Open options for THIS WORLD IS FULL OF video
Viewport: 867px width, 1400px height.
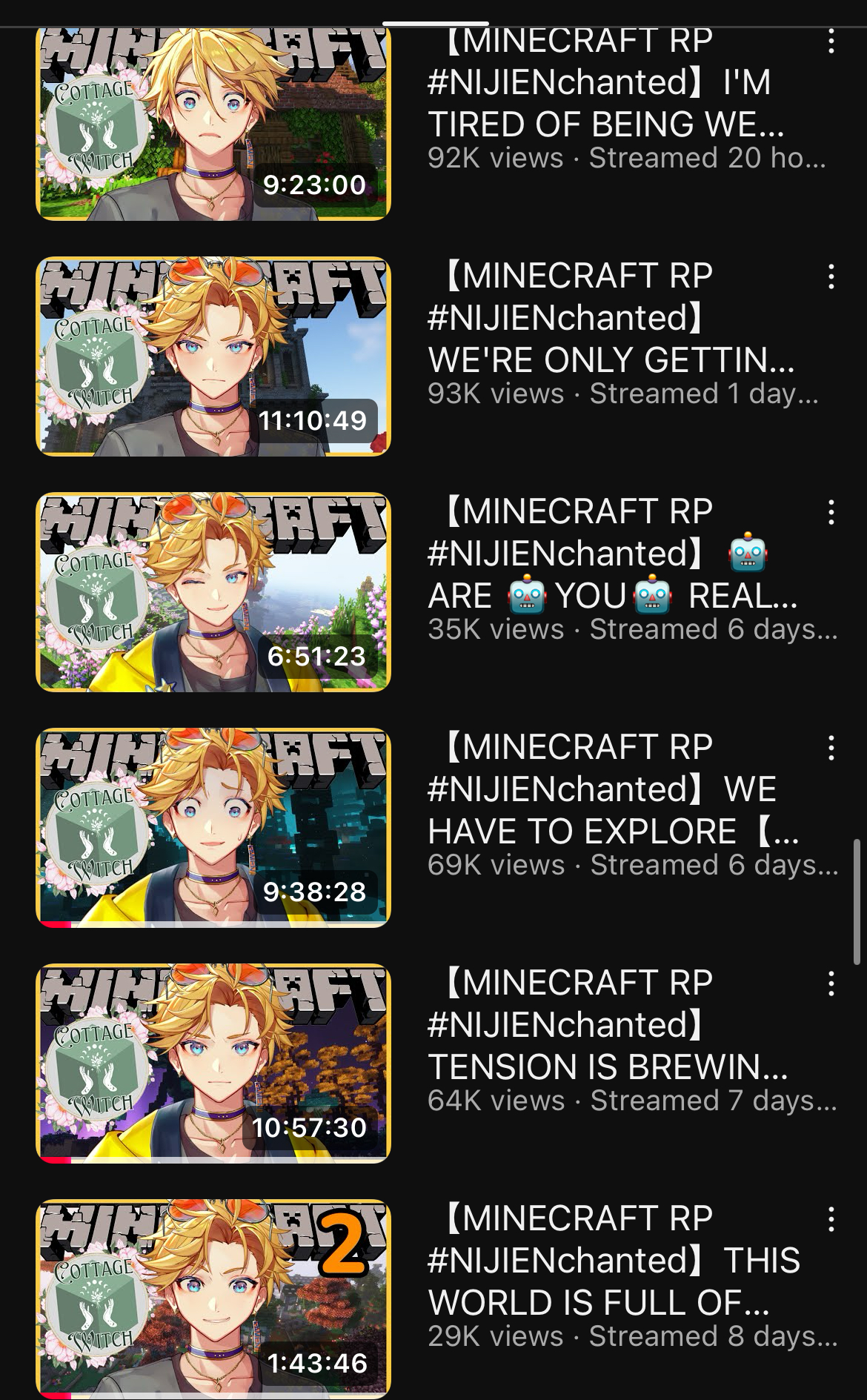tap(831, 1219)
